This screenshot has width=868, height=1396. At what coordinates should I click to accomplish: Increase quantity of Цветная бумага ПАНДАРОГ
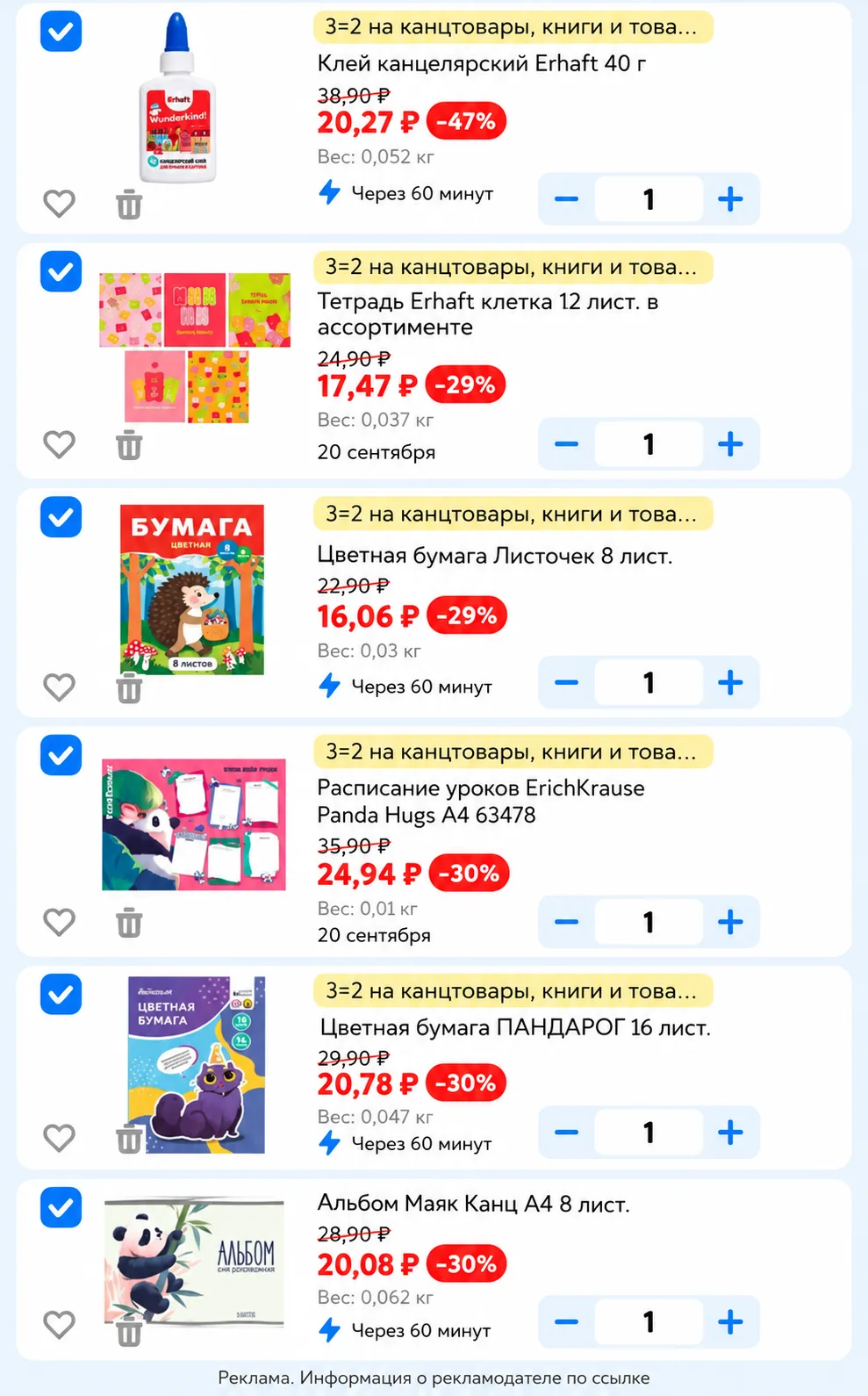tap(730, 1133)
